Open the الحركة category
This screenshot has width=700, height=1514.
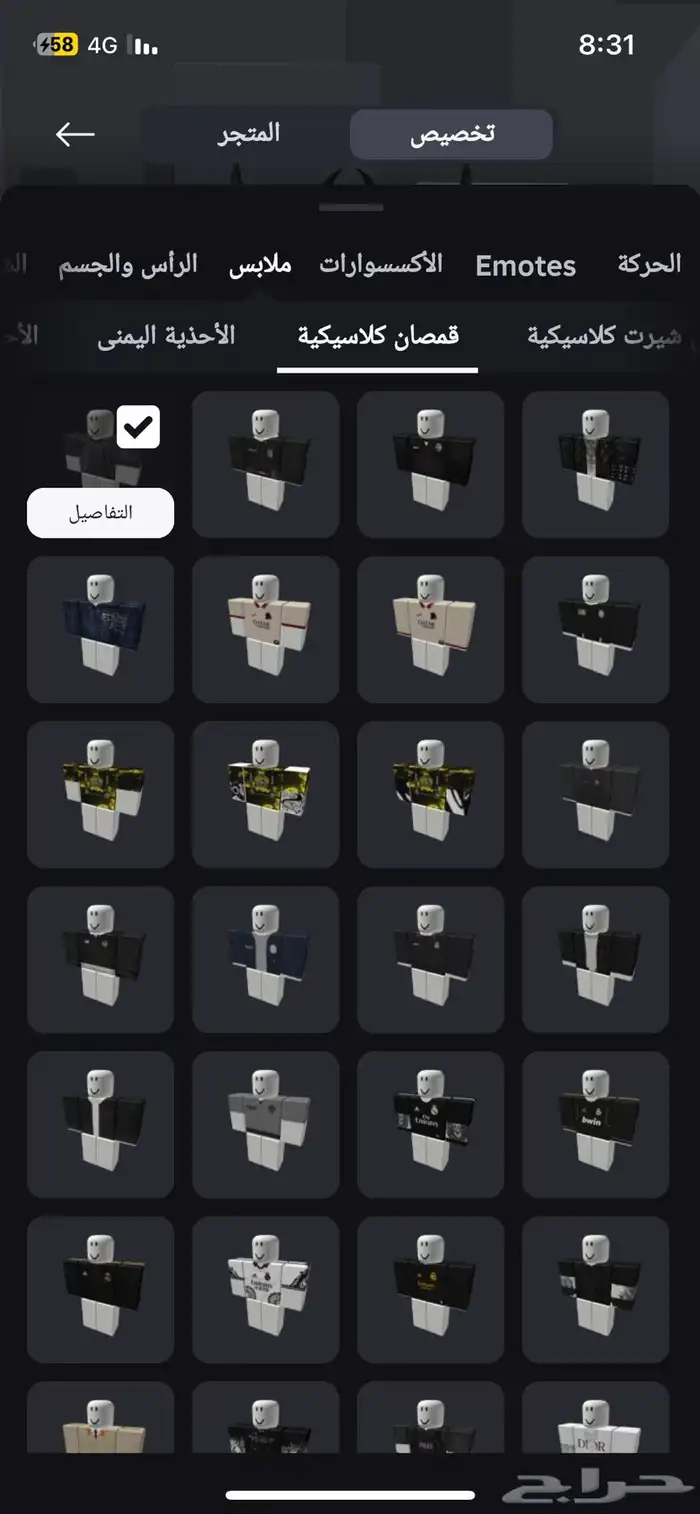(648, 265)
